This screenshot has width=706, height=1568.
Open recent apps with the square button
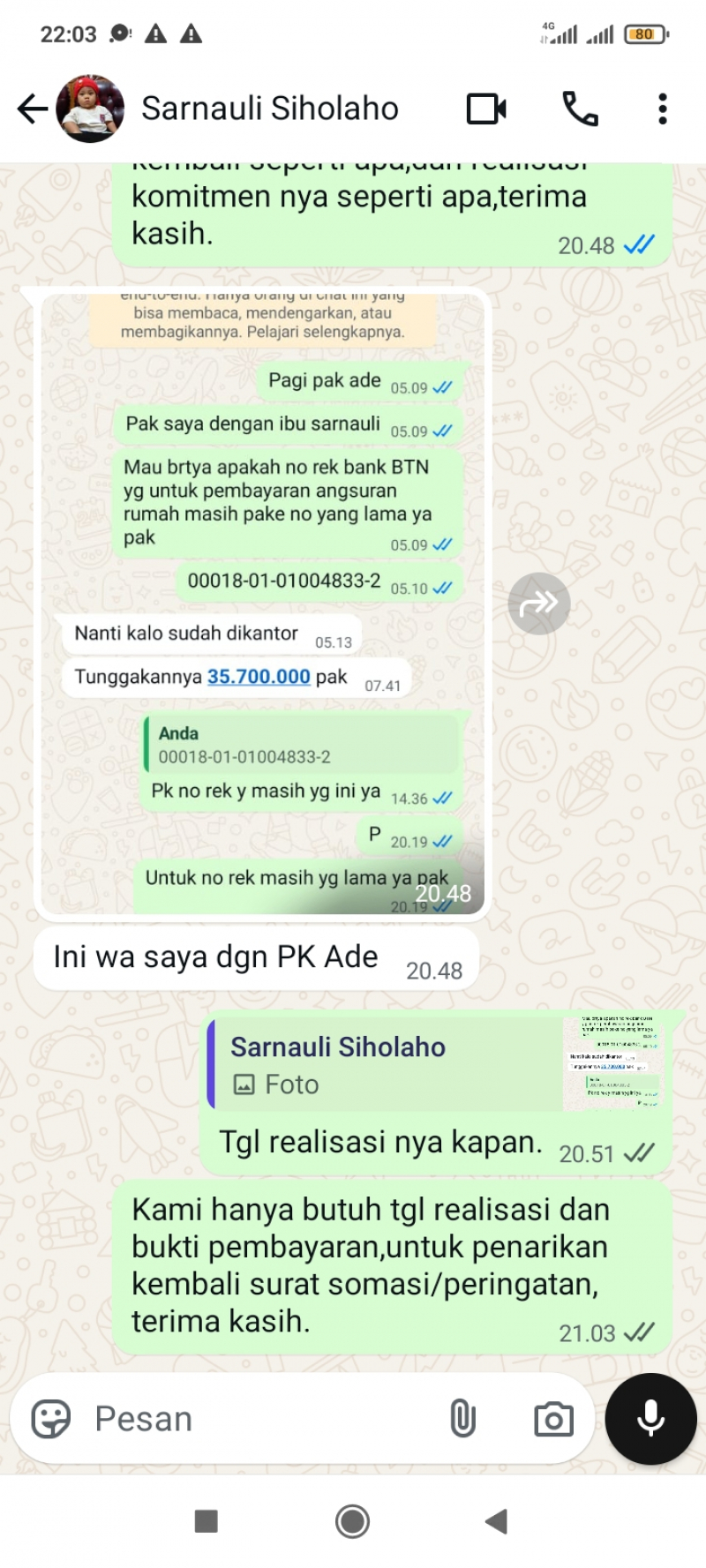(206, 1520)
